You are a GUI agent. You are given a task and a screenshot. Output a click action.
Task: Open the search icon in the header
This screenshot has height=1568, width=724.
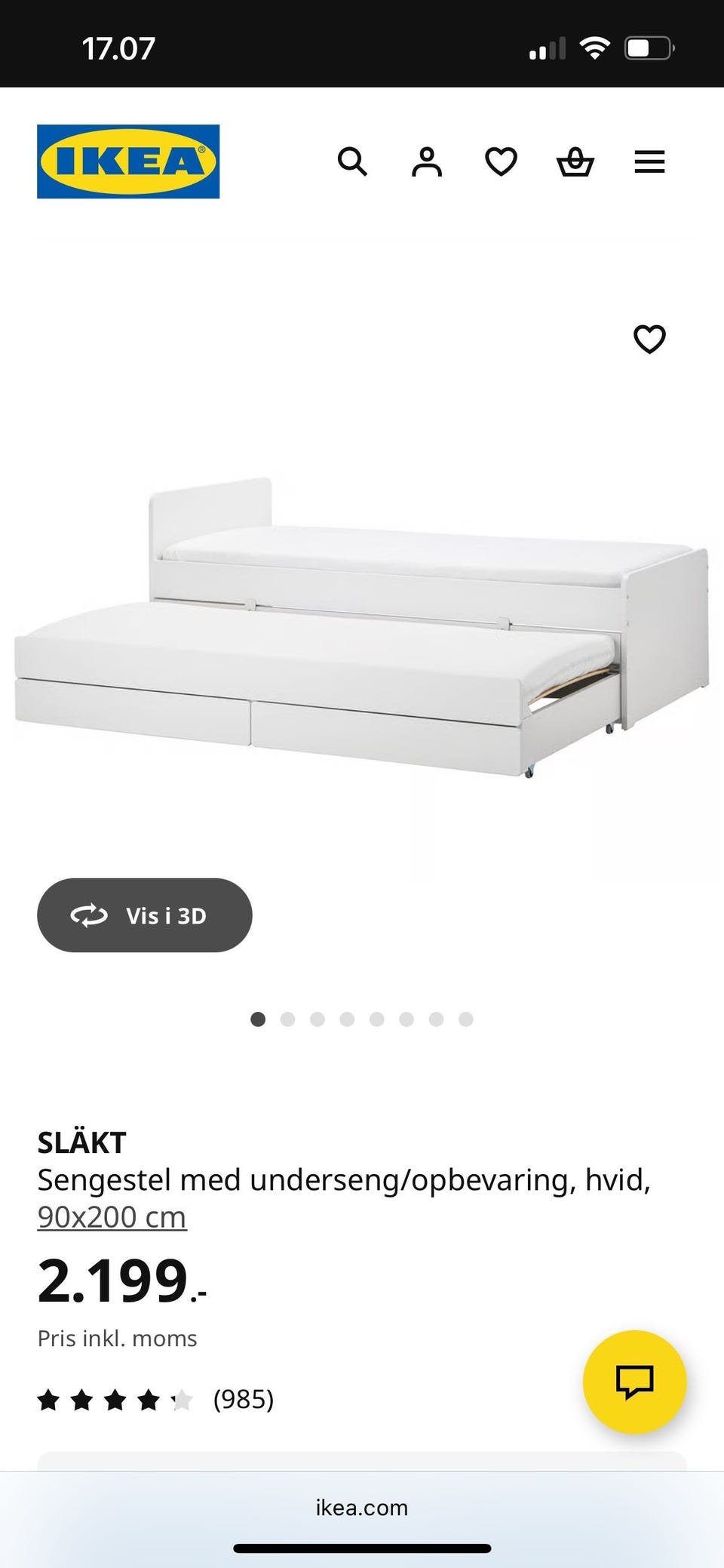352,161
